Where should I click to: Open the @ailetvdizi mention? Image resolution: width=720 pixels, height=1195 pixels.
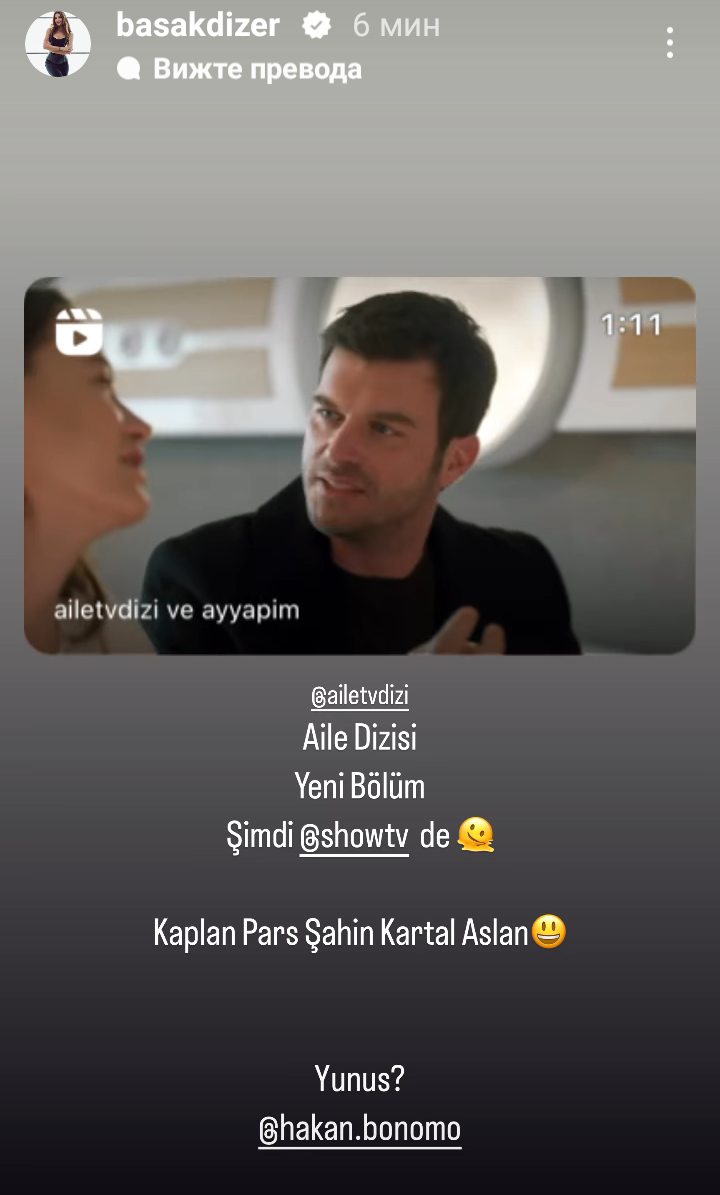click(x=360, y=696)
